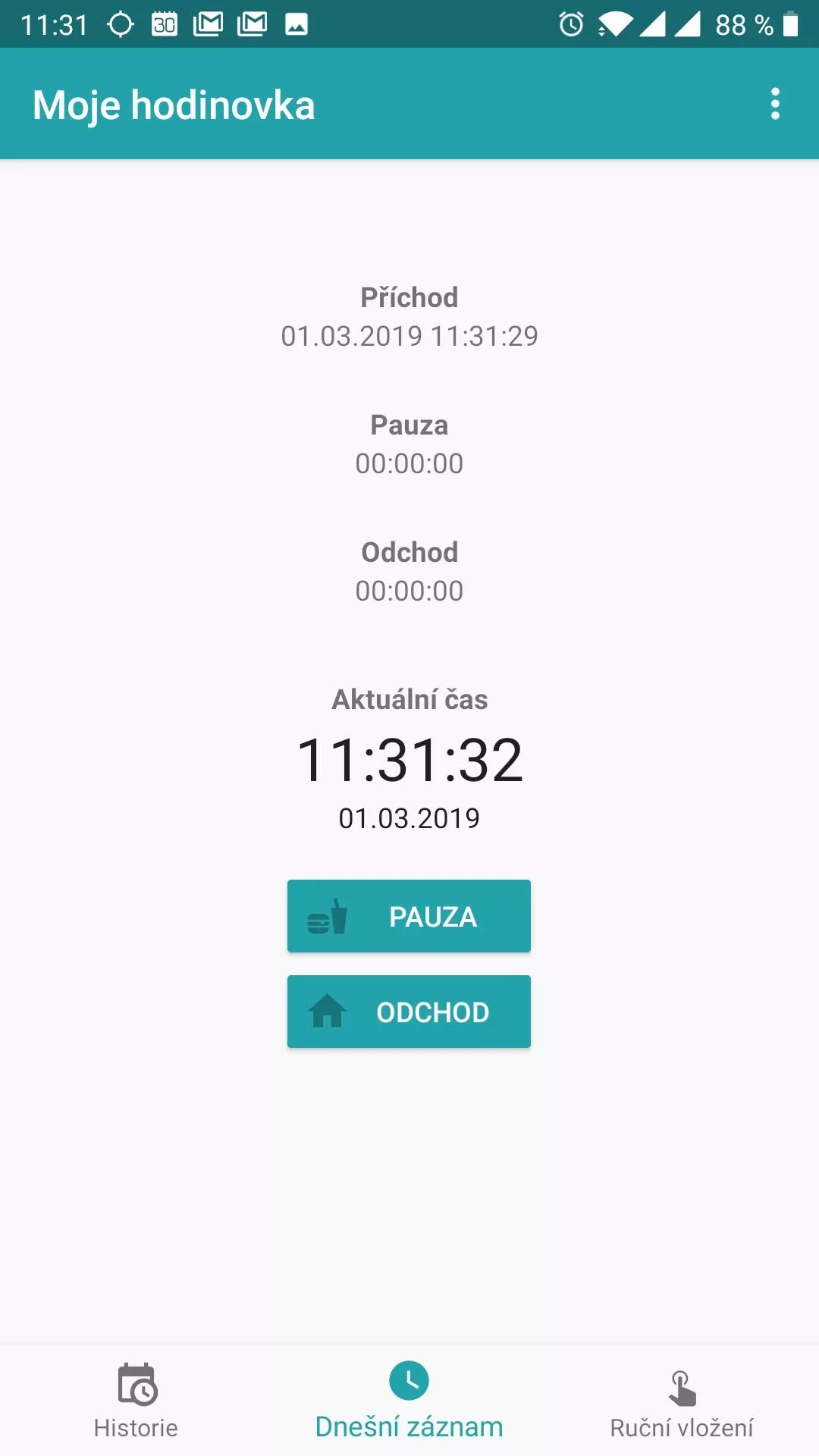Log departure with the ODCHOD button

(x=409, y=1012)
